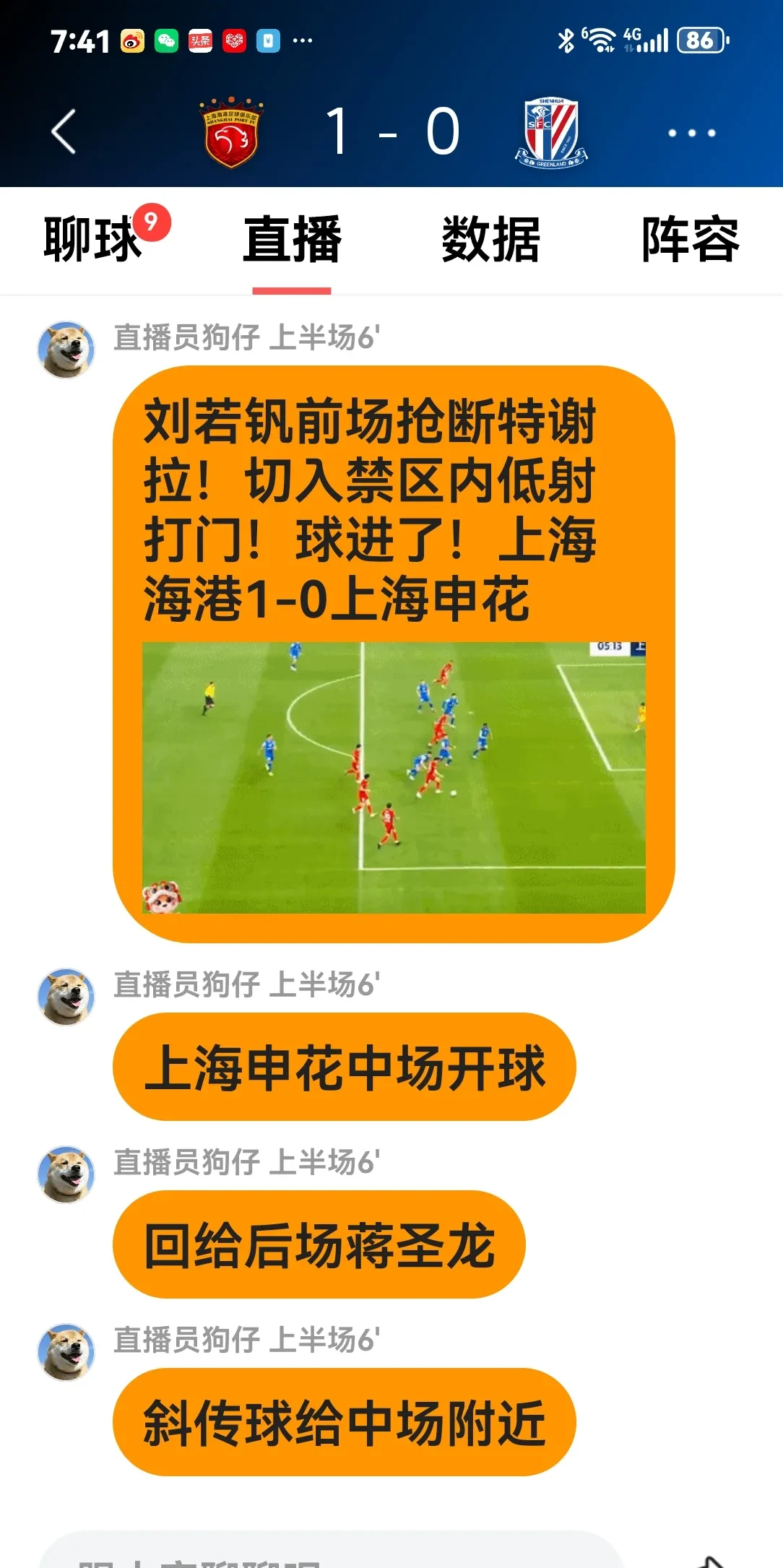Viewport: 783px width, 1568px height.
Task: Open the 阵容 tab
Action: coord(691,242)
